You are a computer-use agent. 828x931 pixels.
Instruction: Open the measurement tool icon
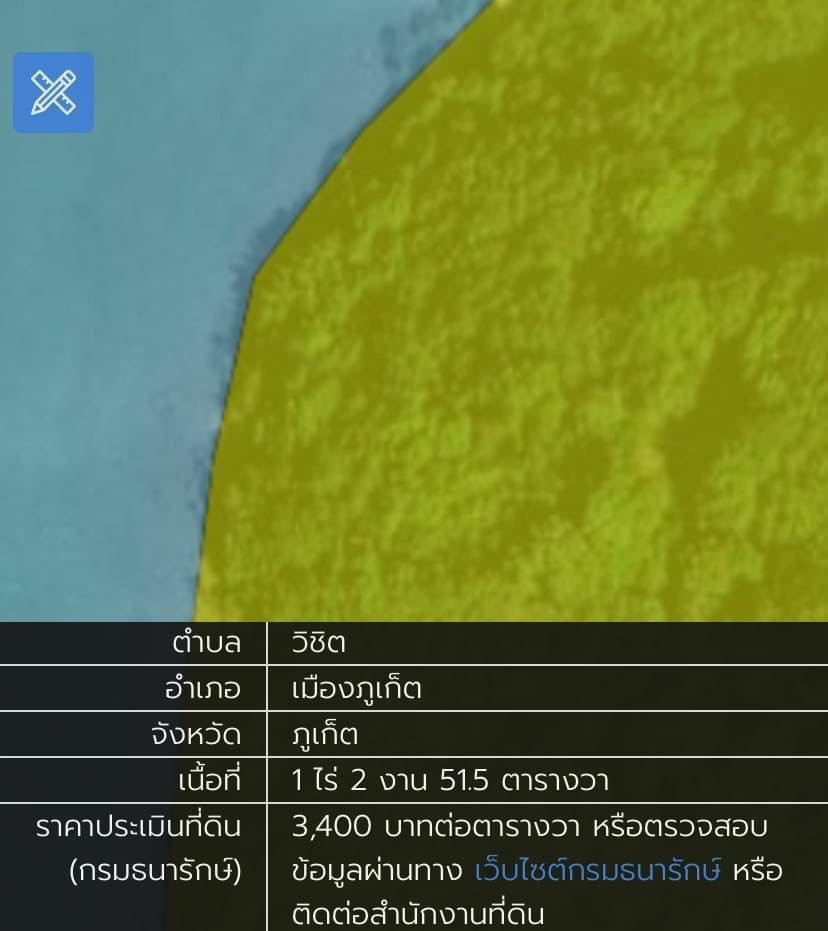pyautogui.click(x=53, y=93)
